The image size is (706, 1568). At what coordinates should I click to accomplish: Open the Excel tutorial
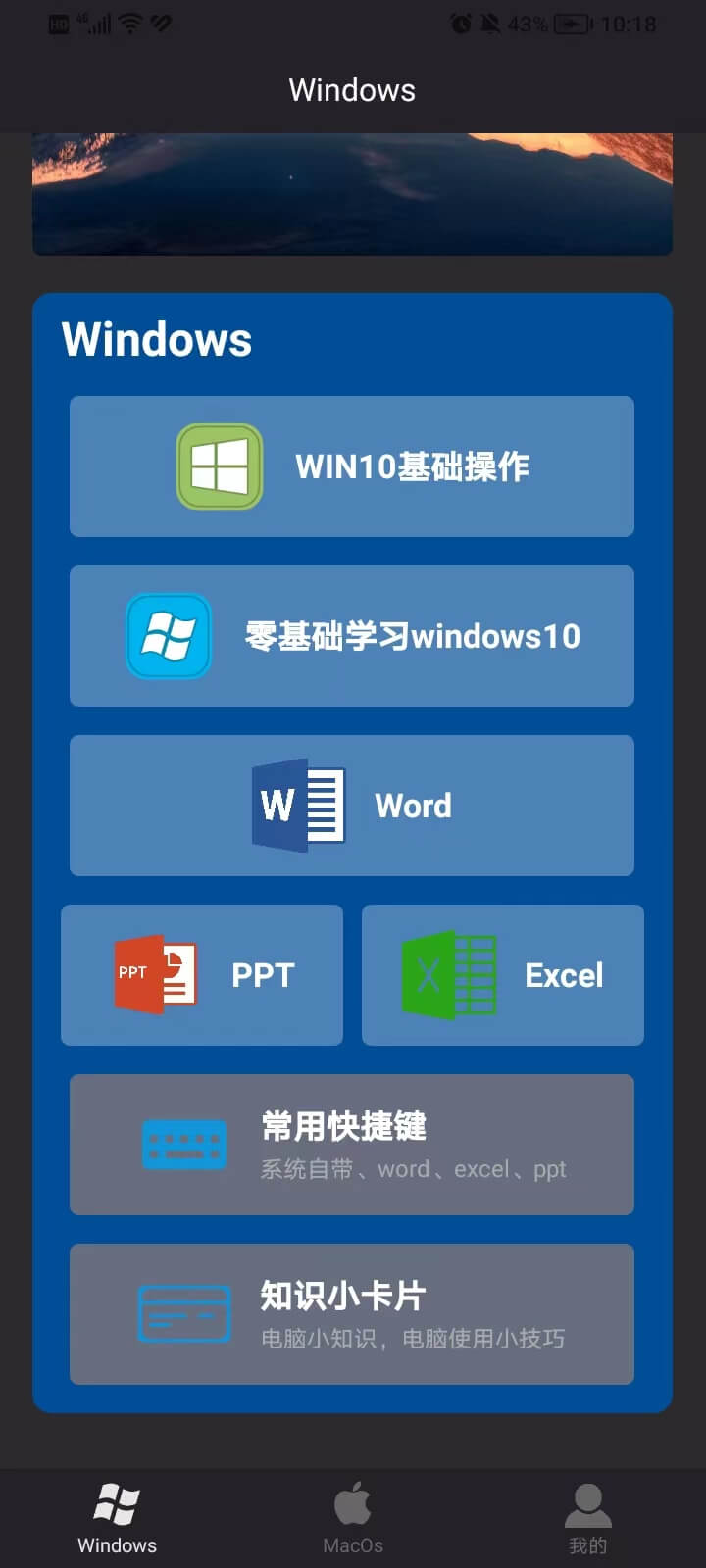pyautogui.click(x=502, y=975)
